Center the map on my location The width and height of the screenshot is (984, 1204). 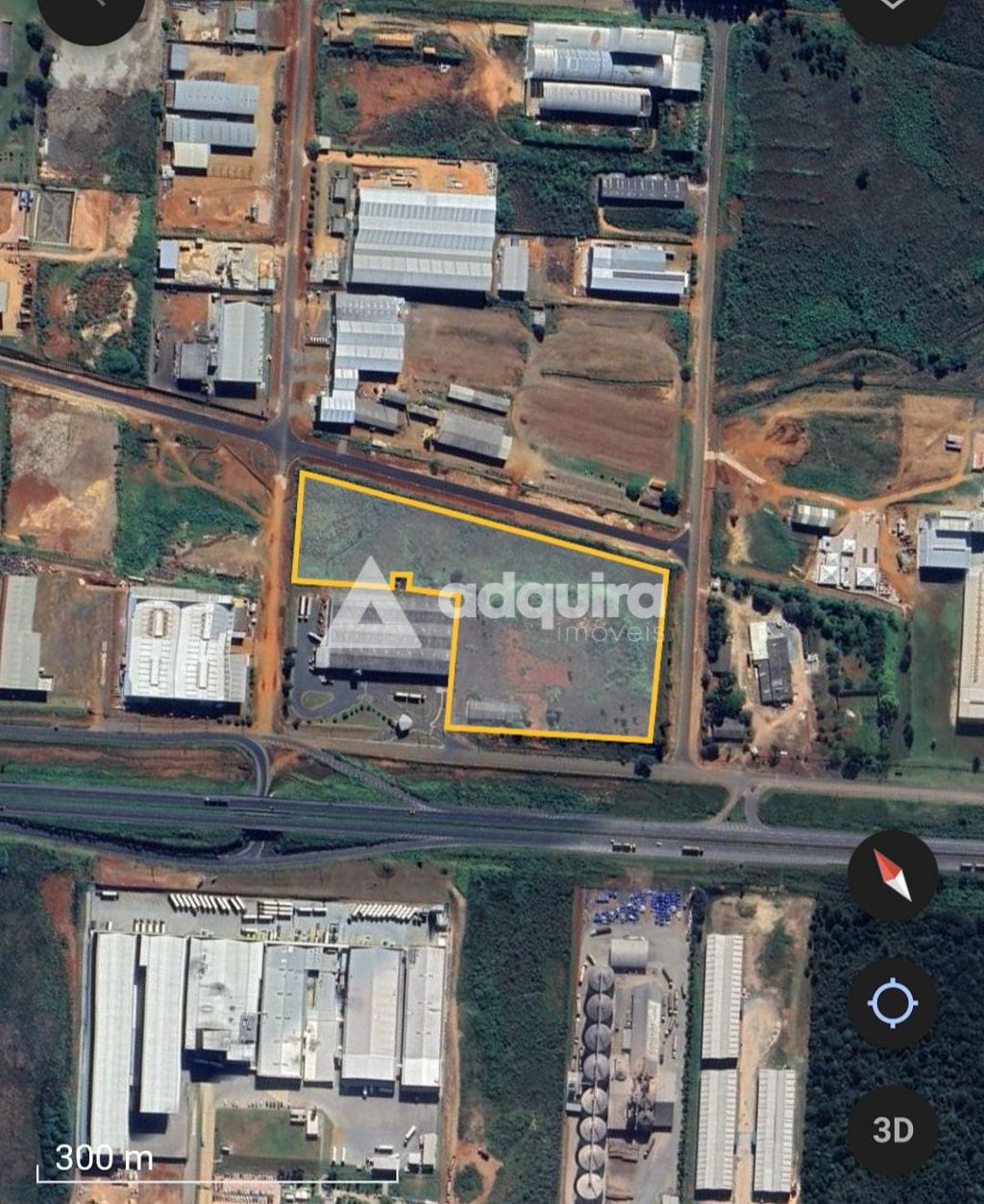pyautogui.click(x=892, y=1003)
